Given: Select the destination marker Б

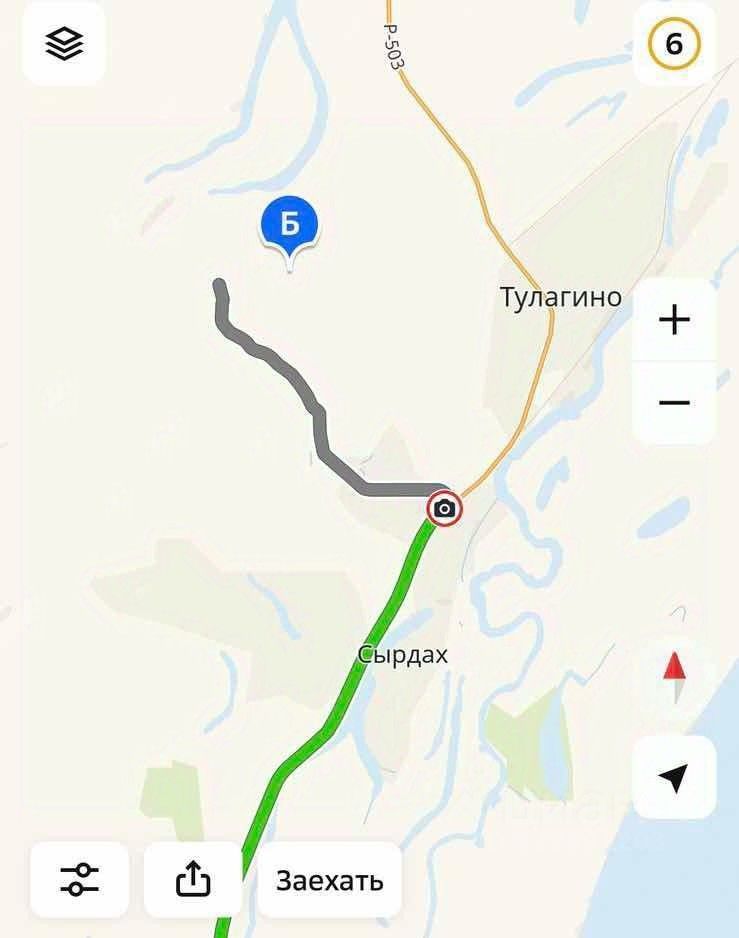Looking at the screenshot, I should click(290, 226).
